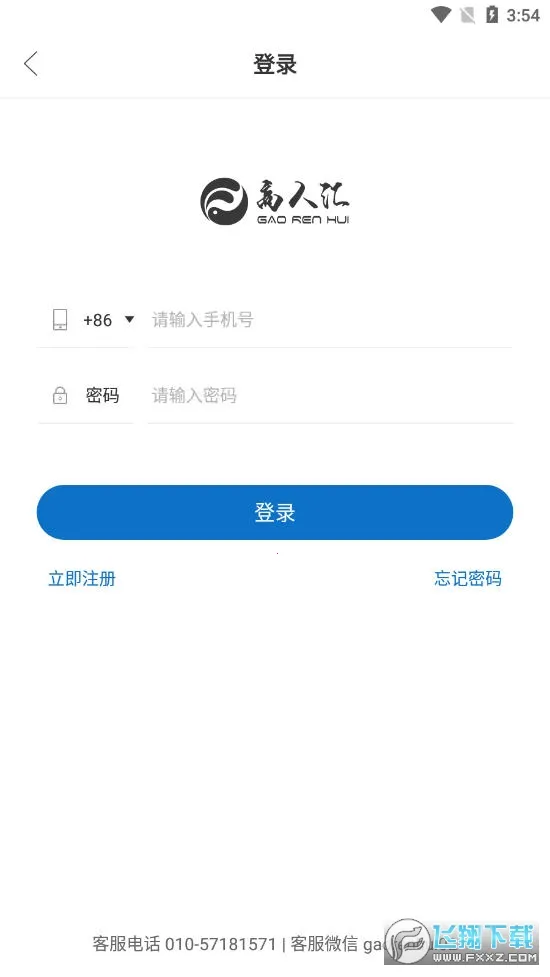
Task: Select the password input field
Action: coord(330,396)
